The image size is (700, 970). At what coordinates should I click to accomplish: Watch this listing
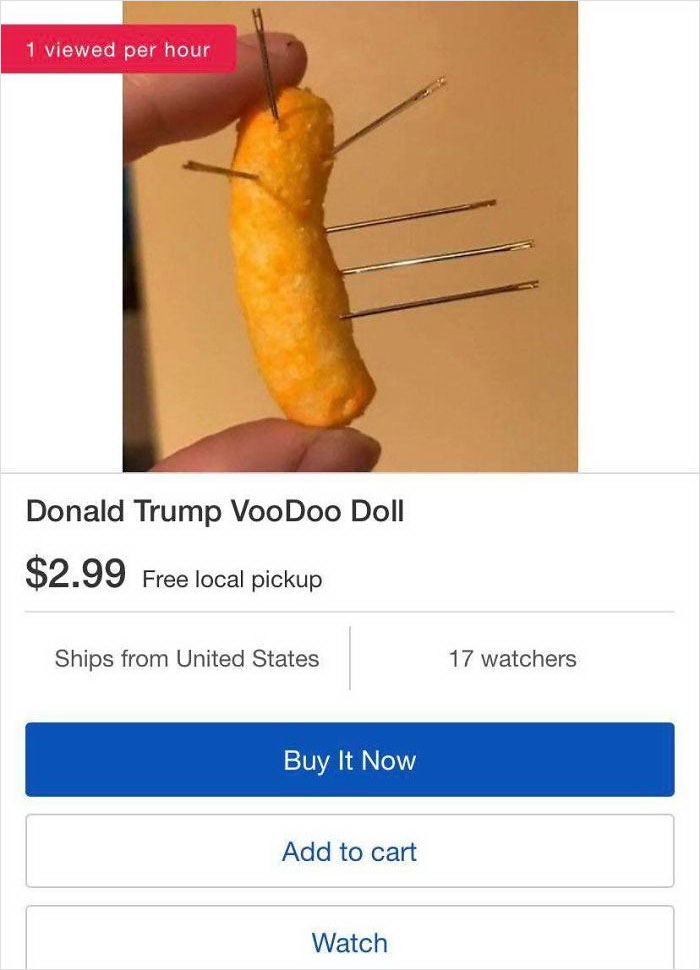click(349, 941)
